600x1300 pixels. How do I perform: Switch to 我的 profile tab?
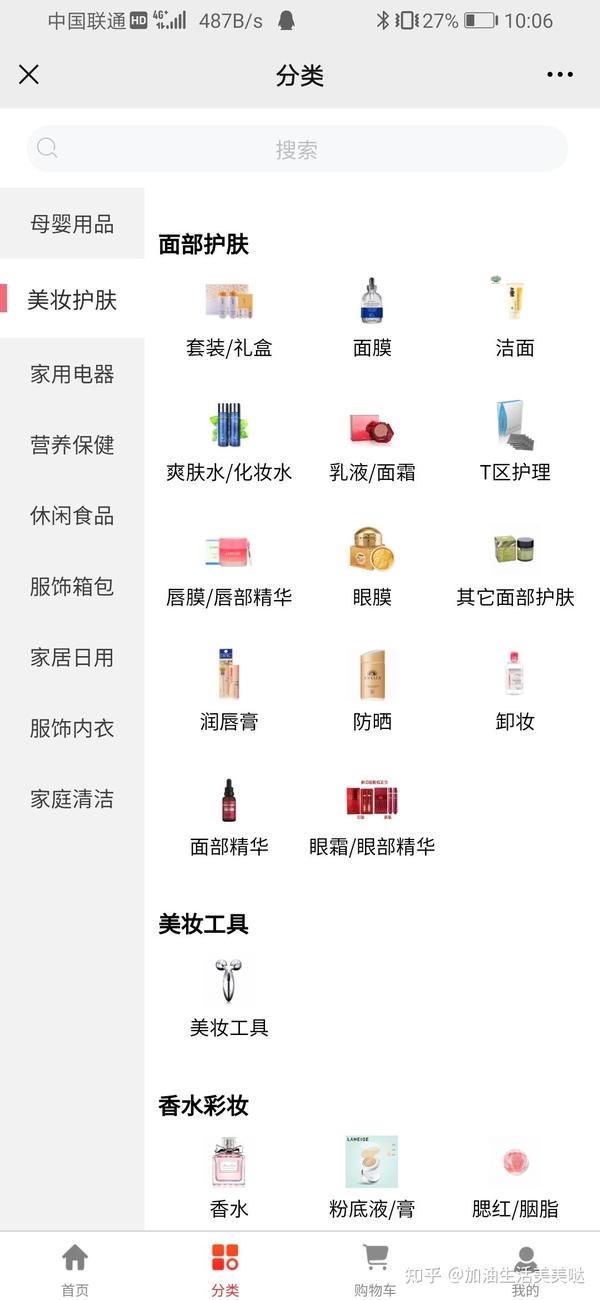click(525, 1268)
